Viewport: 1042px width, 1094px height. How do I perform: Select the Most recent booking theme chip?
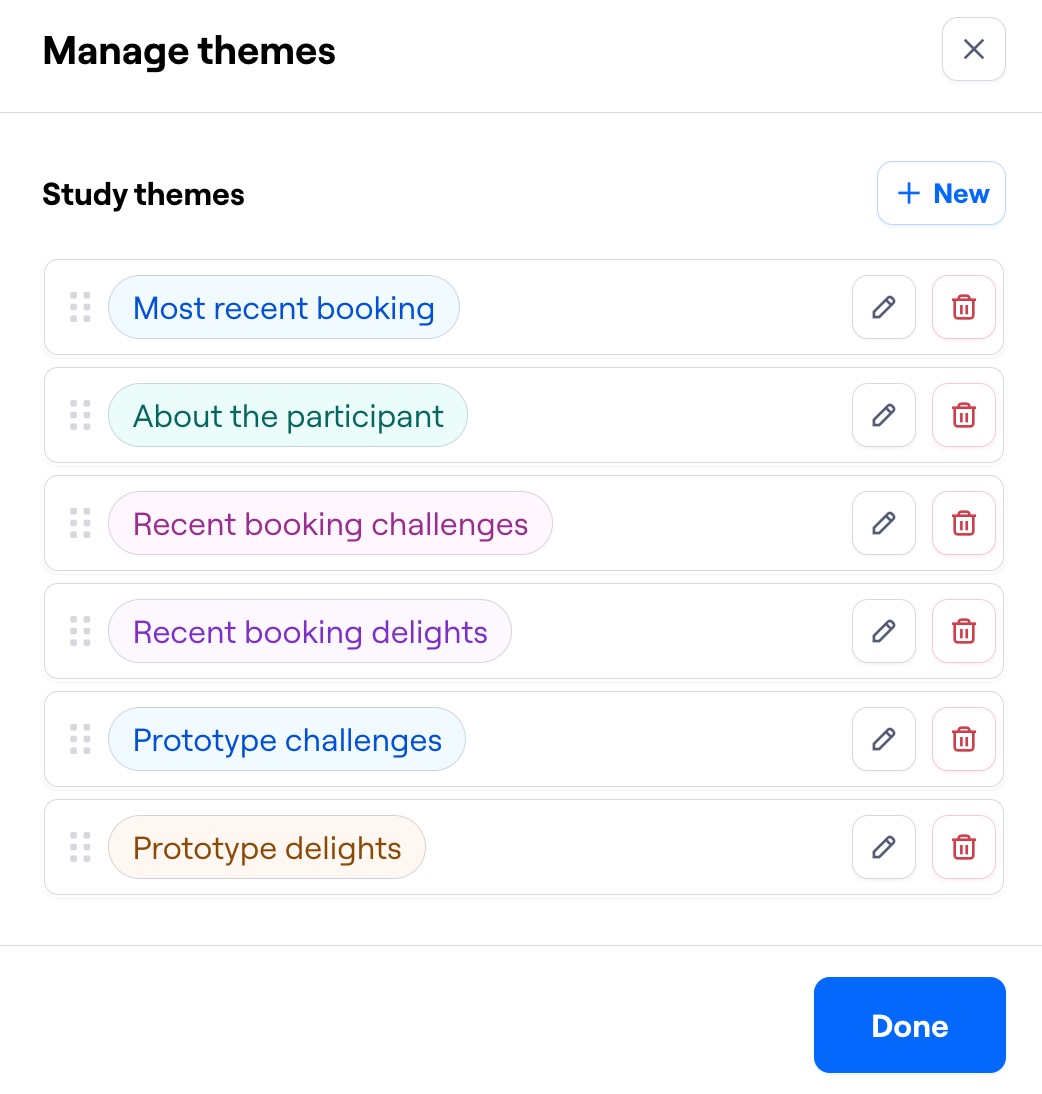pyautogui.click(x=284, y=307)
